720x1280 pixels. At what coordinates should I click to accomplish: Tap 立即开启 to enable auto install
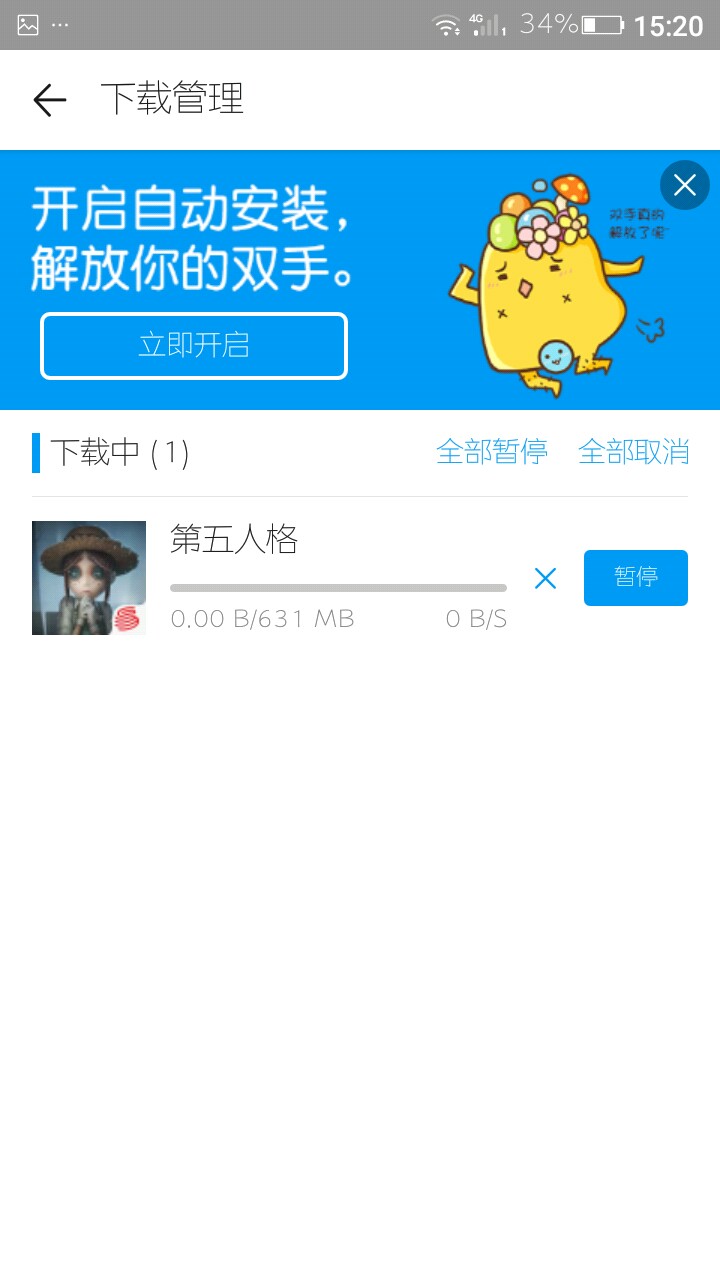click(194, 346)
